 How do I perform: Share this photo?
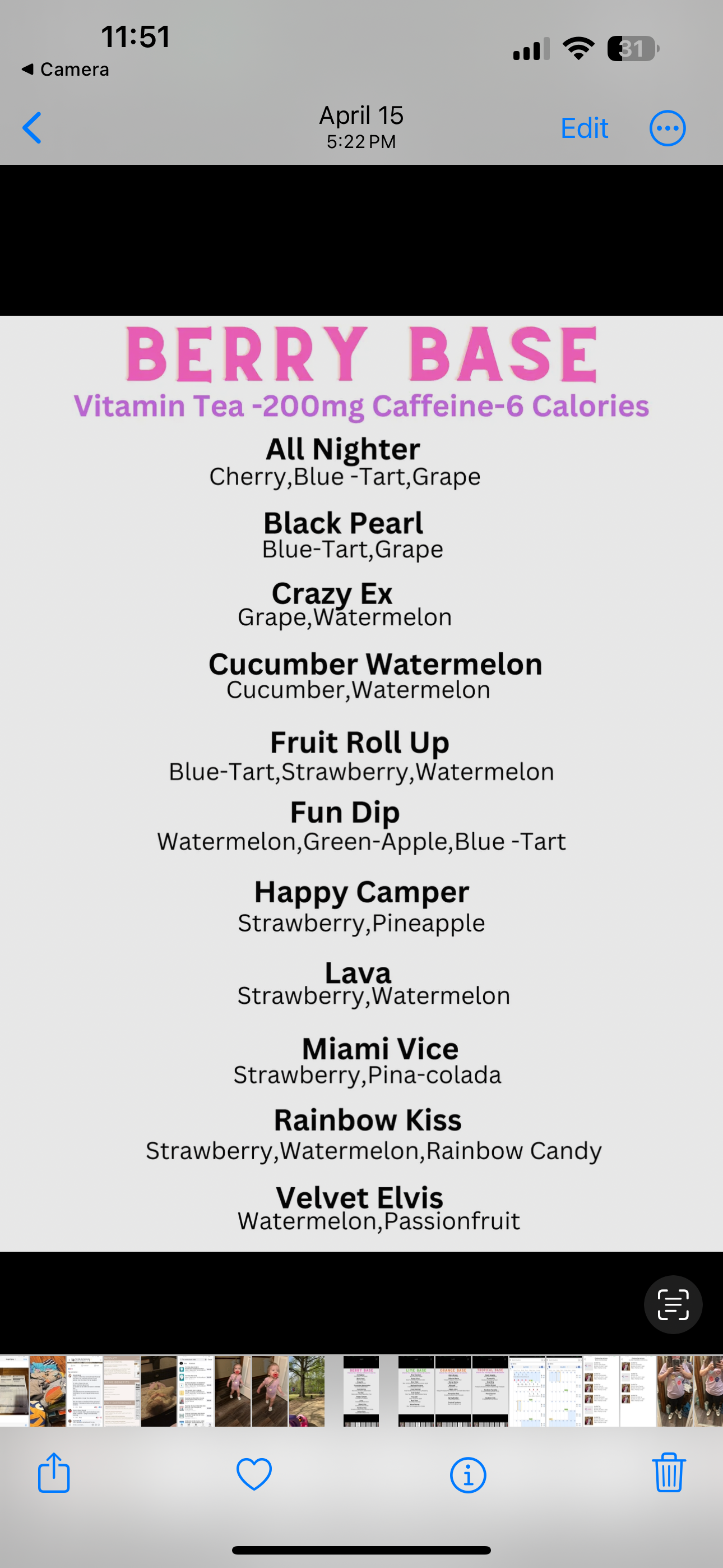54,1473
